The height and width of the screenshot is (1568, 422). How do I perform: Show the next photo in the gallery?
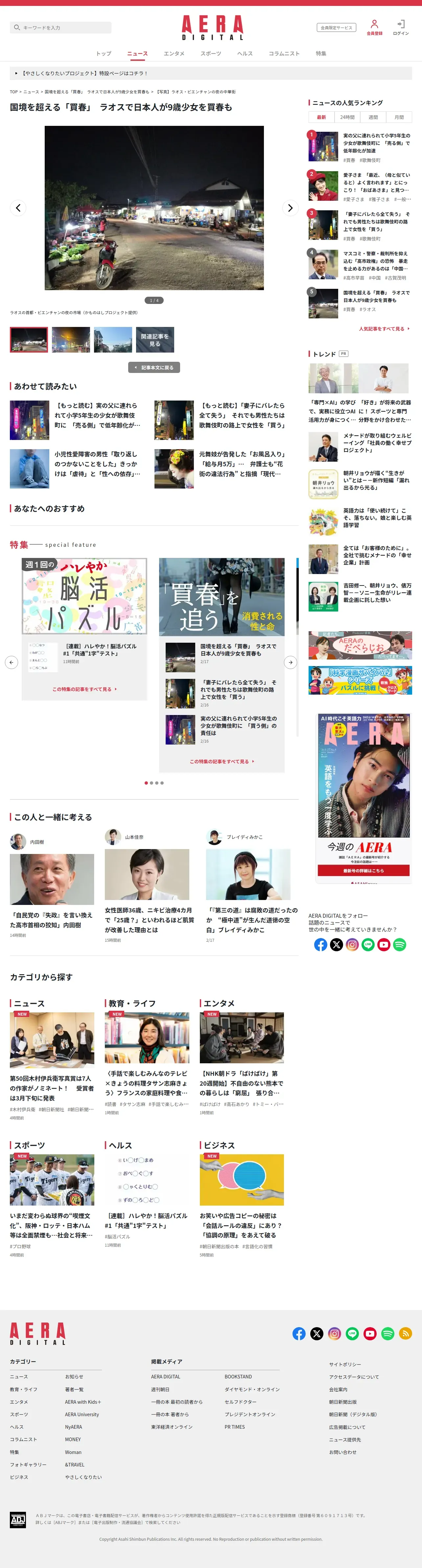pos(291,208)
